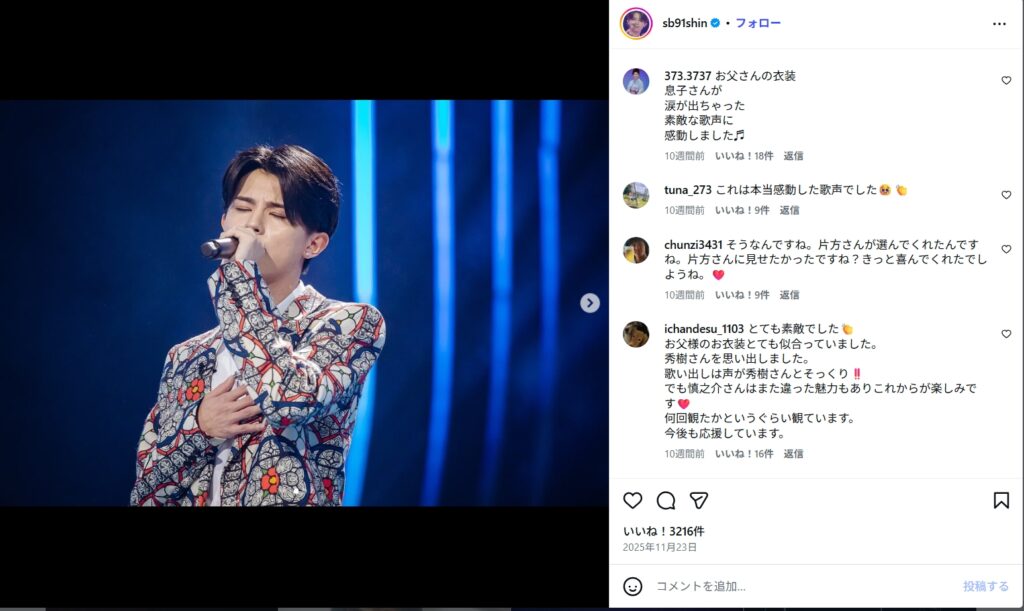1024x611 pixels.
Task: Reply to tuna_273's comment
Action: pyautogui.click(x=790, y=210)
